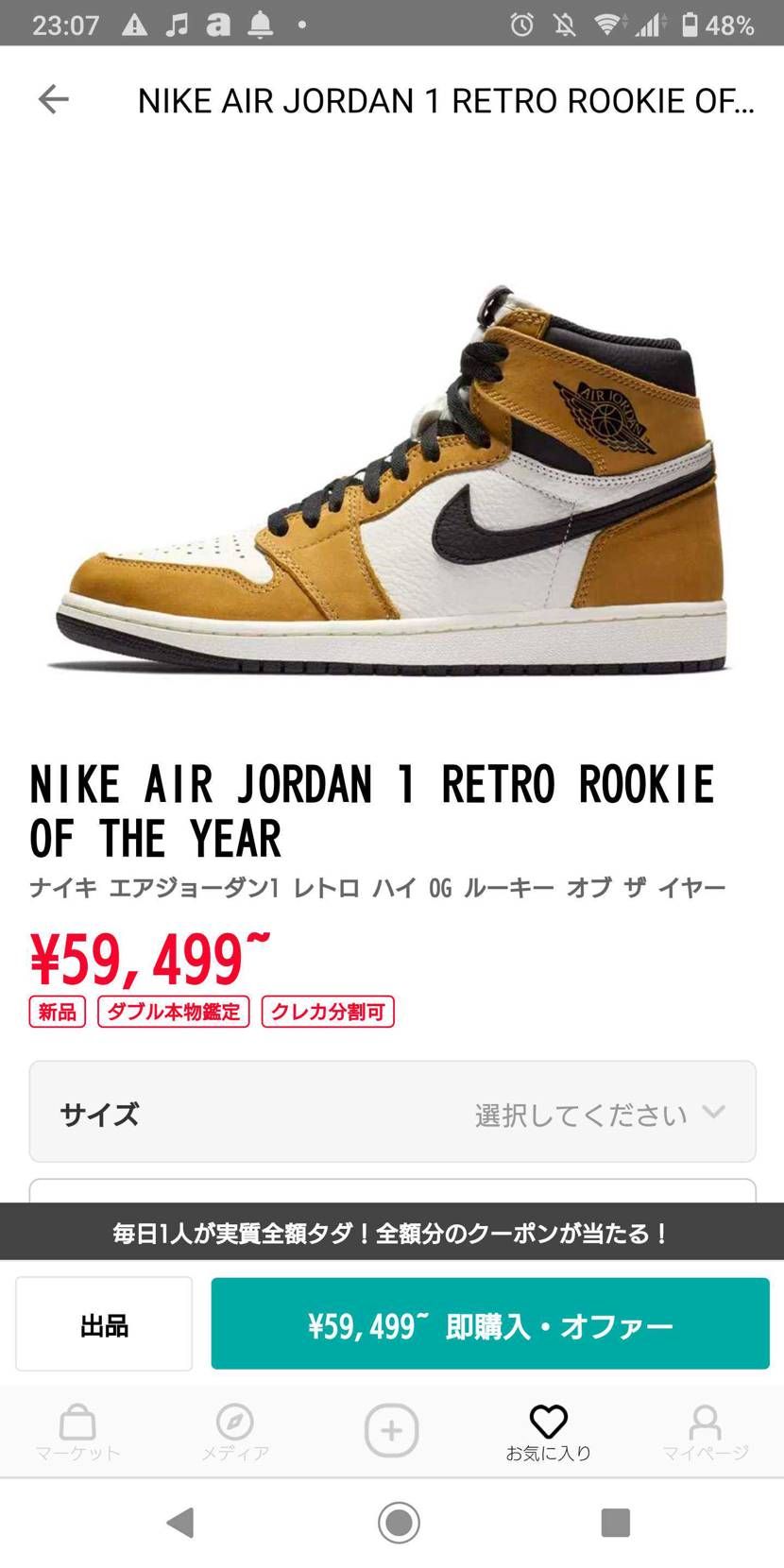The image size is (784, 1568).
Task: Open the daily coupon promotion banner
Action: [x=392, y=1233]
